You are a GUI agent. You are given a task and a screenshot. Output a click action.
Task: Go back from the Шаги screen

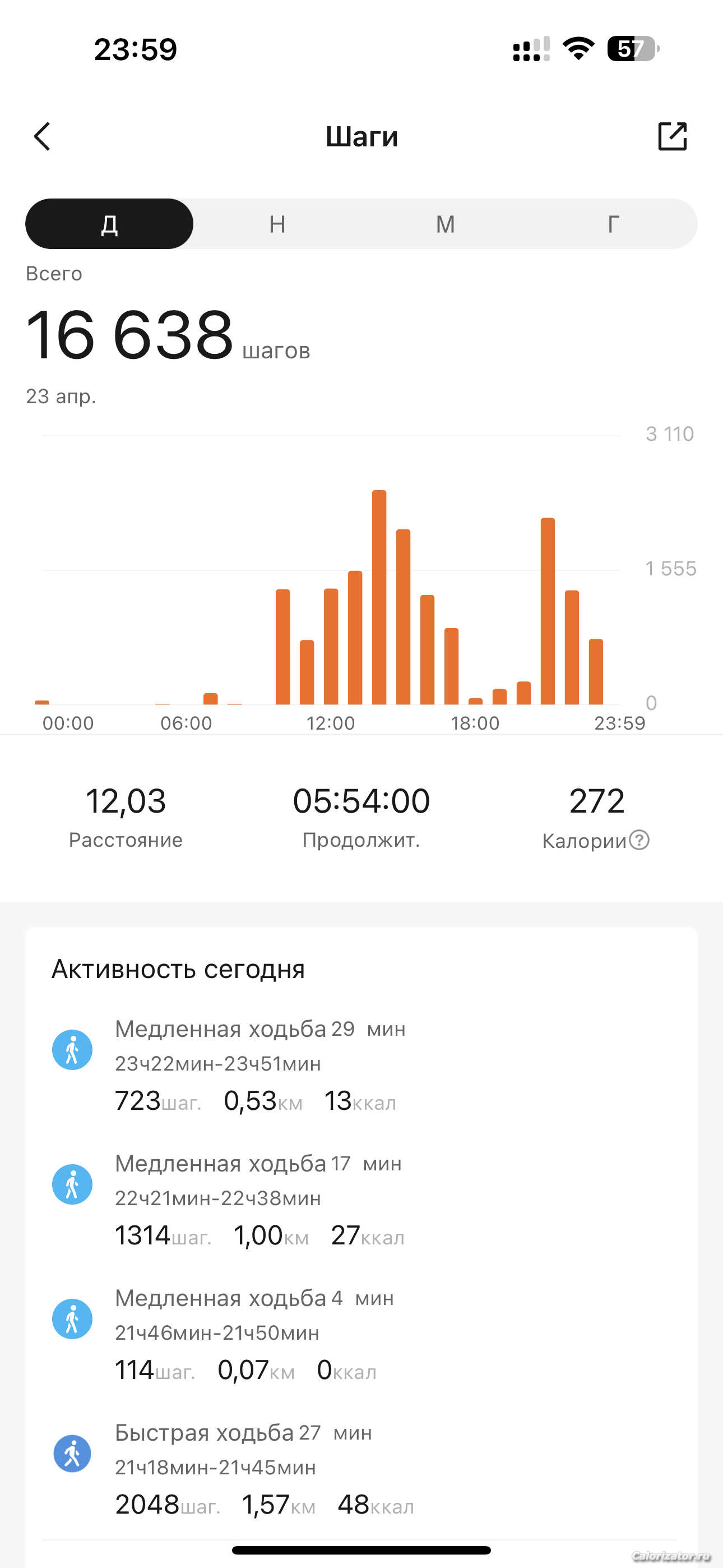point(42,136)
